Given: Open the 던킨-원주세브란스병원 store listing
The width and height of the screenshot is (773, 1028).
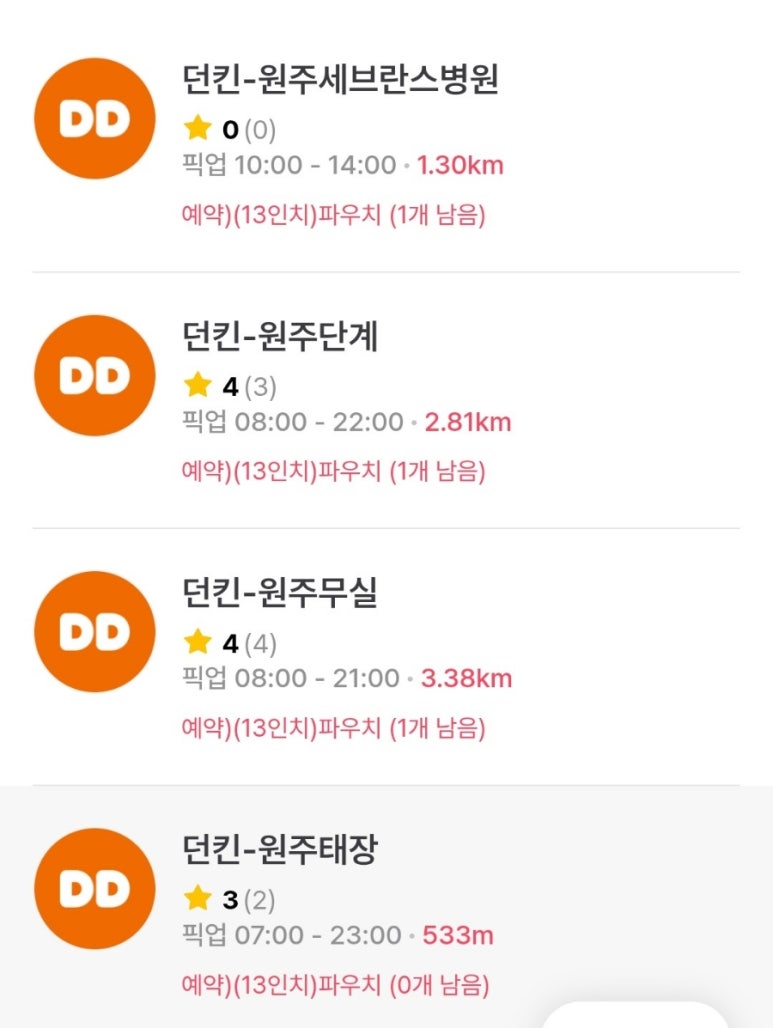Looking at the screenshot, I should tap(340, 80).
